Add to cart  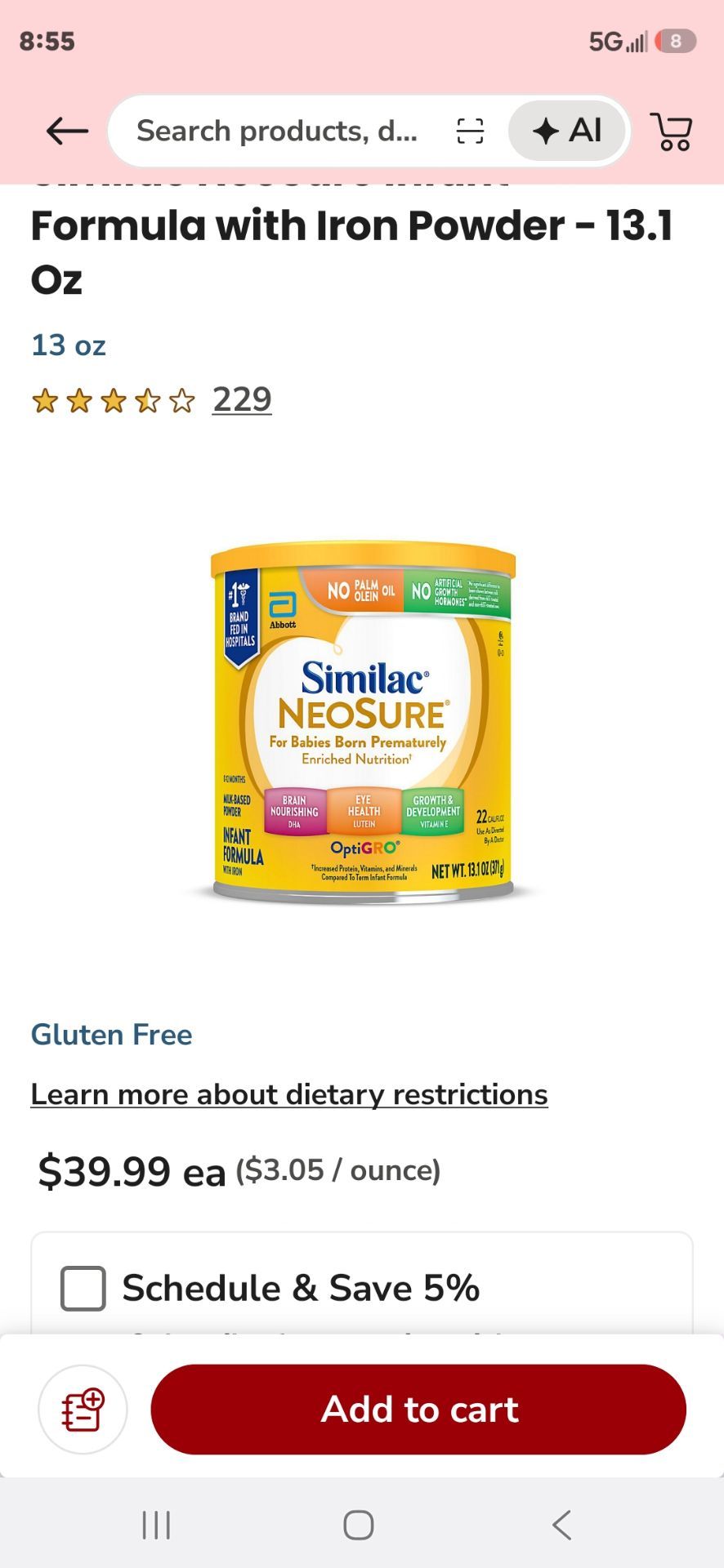point(418,1409)
